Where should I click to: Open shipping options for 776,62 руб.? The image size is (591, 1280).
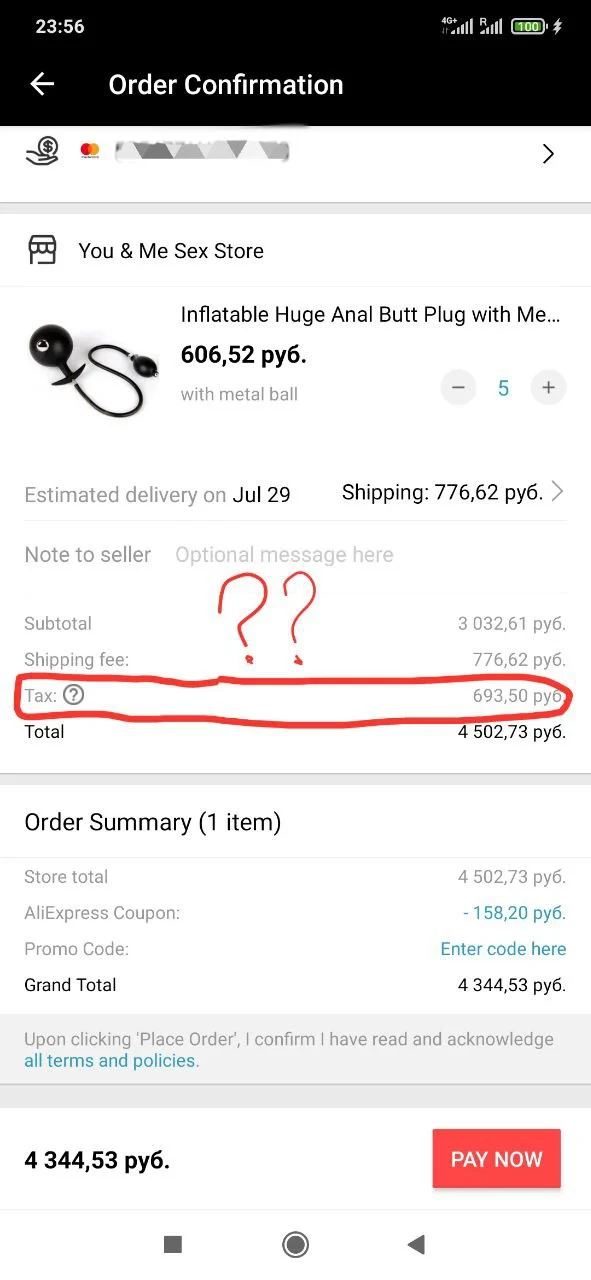453,492
